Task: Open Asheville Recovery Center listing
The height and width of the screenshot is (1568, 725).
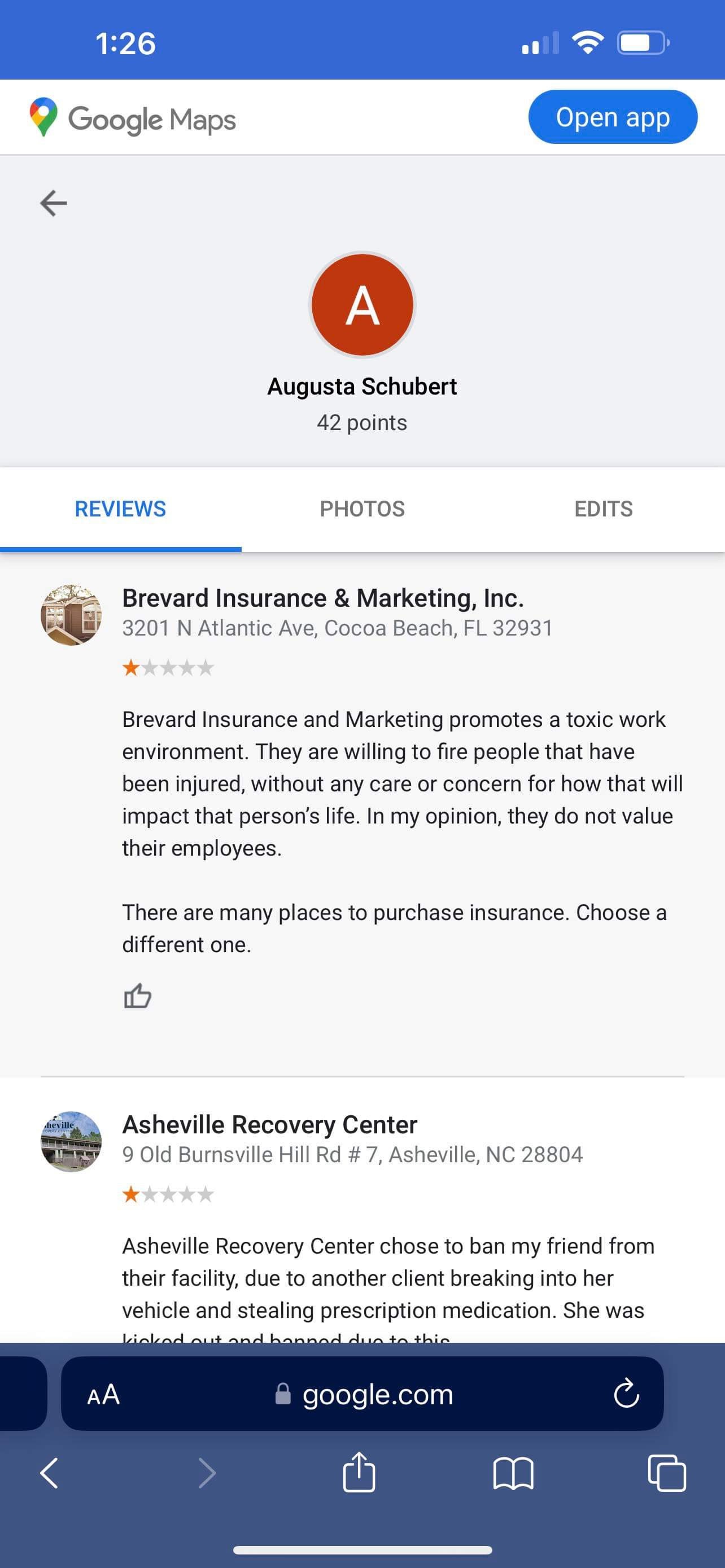Action: (270, 1125)
